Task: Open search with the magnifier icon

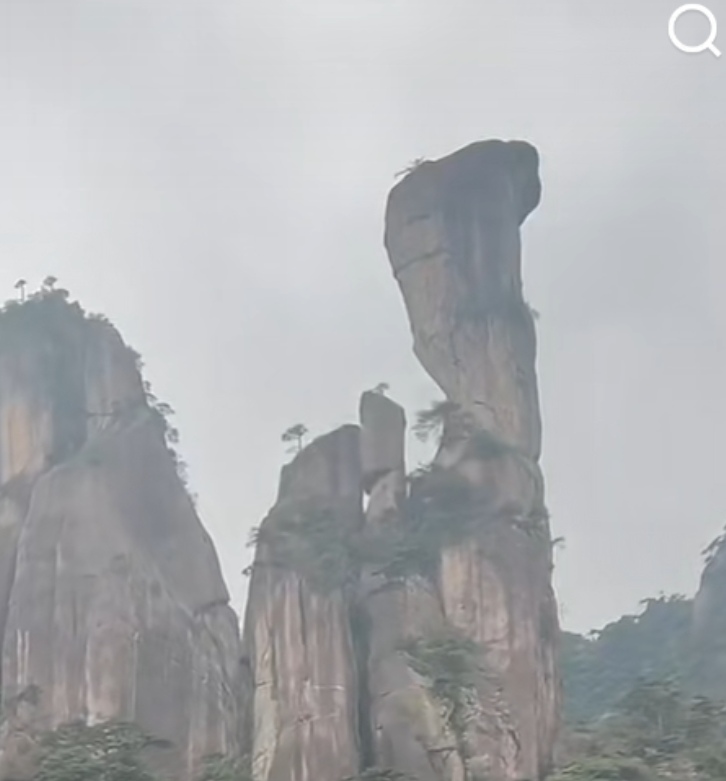Action: pos(693,30)
